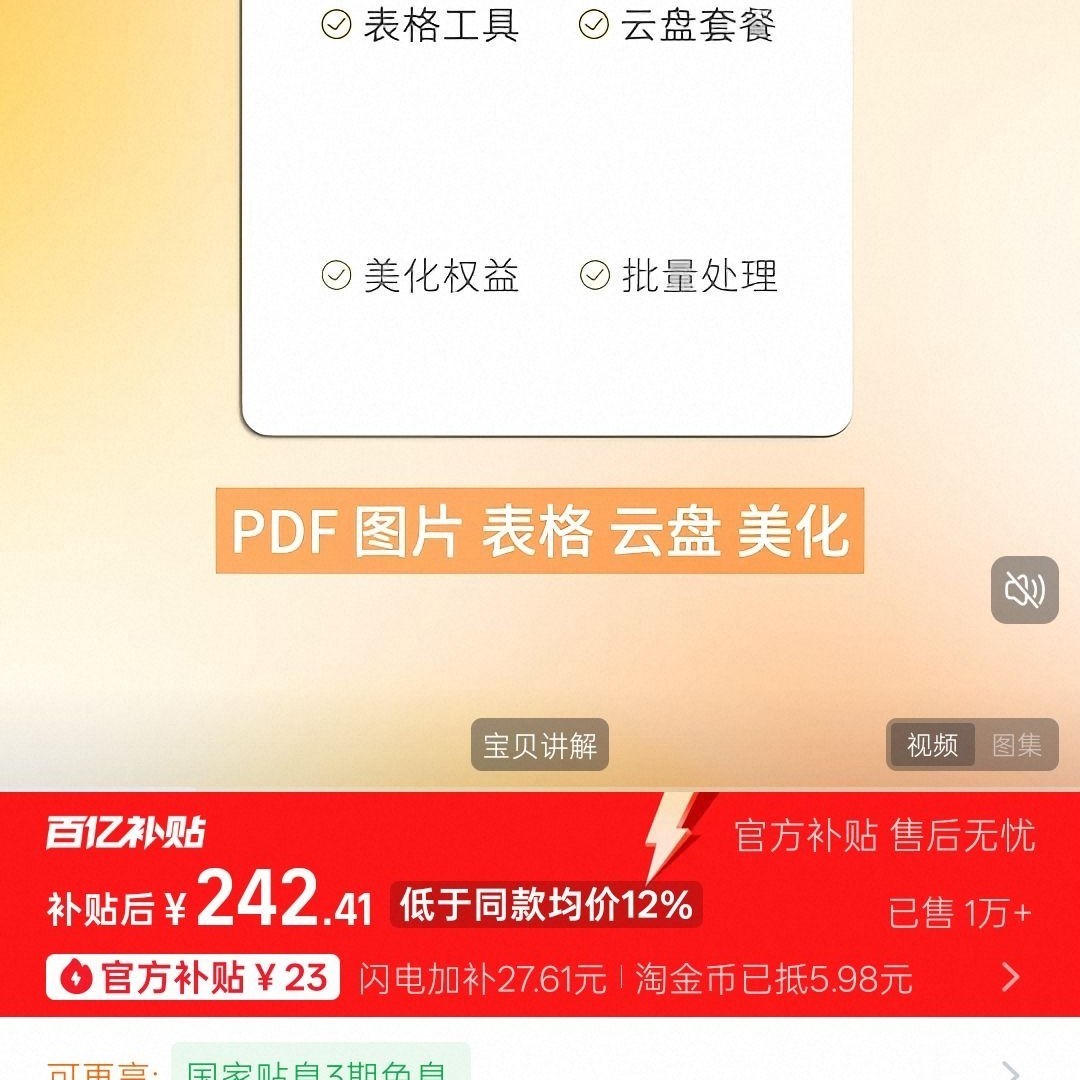Expand the 国家贴息3期免息 offers row
This screenshot has width=1080, height=1080.
[1011, 1070]
